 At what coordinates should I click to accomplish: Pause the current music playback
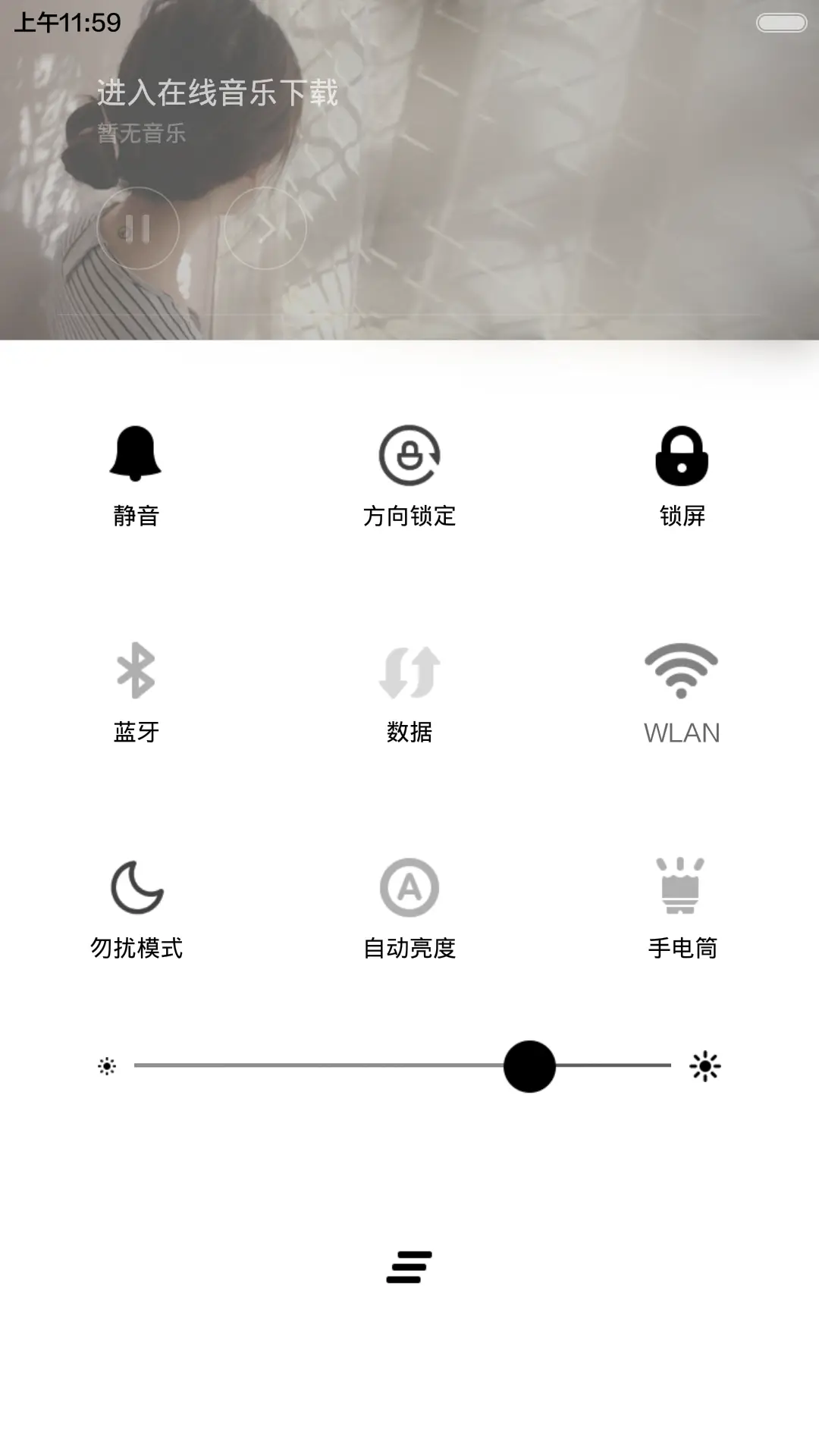pyautogui.click(x=140, y=227)
